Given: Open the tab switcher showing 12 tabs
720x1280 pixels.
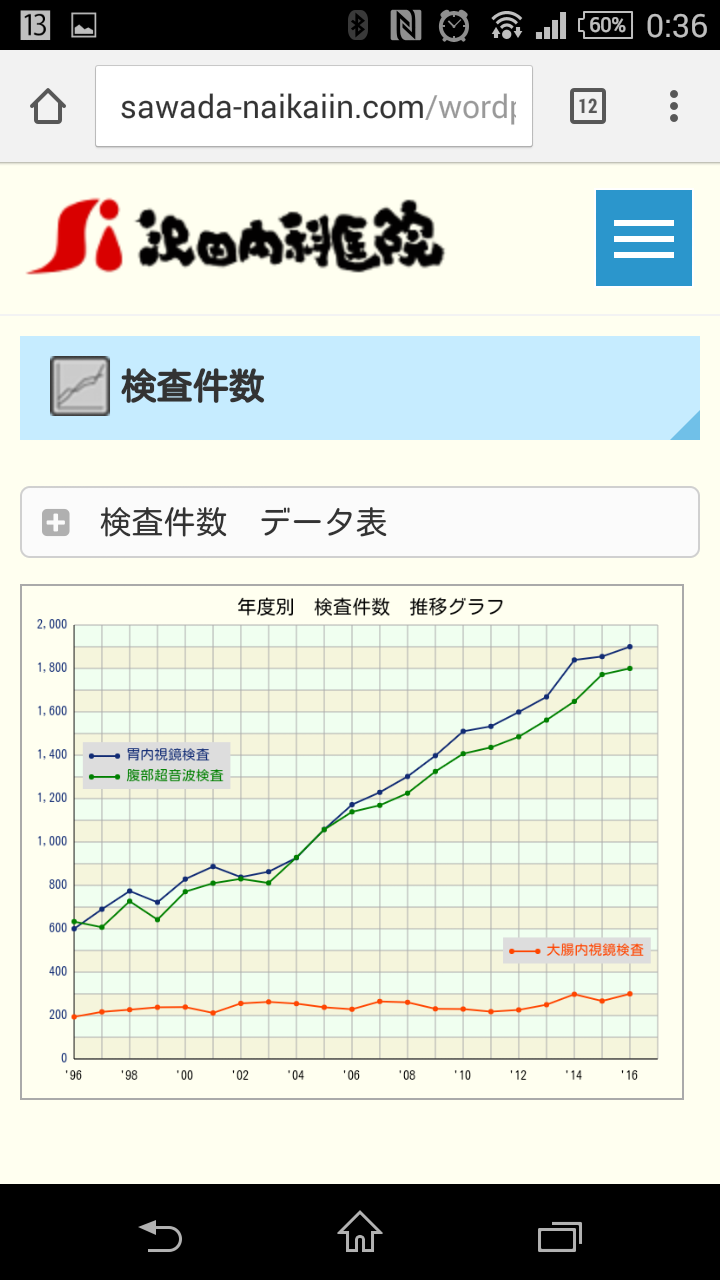Looking at the screenshot, I should 588,106.
